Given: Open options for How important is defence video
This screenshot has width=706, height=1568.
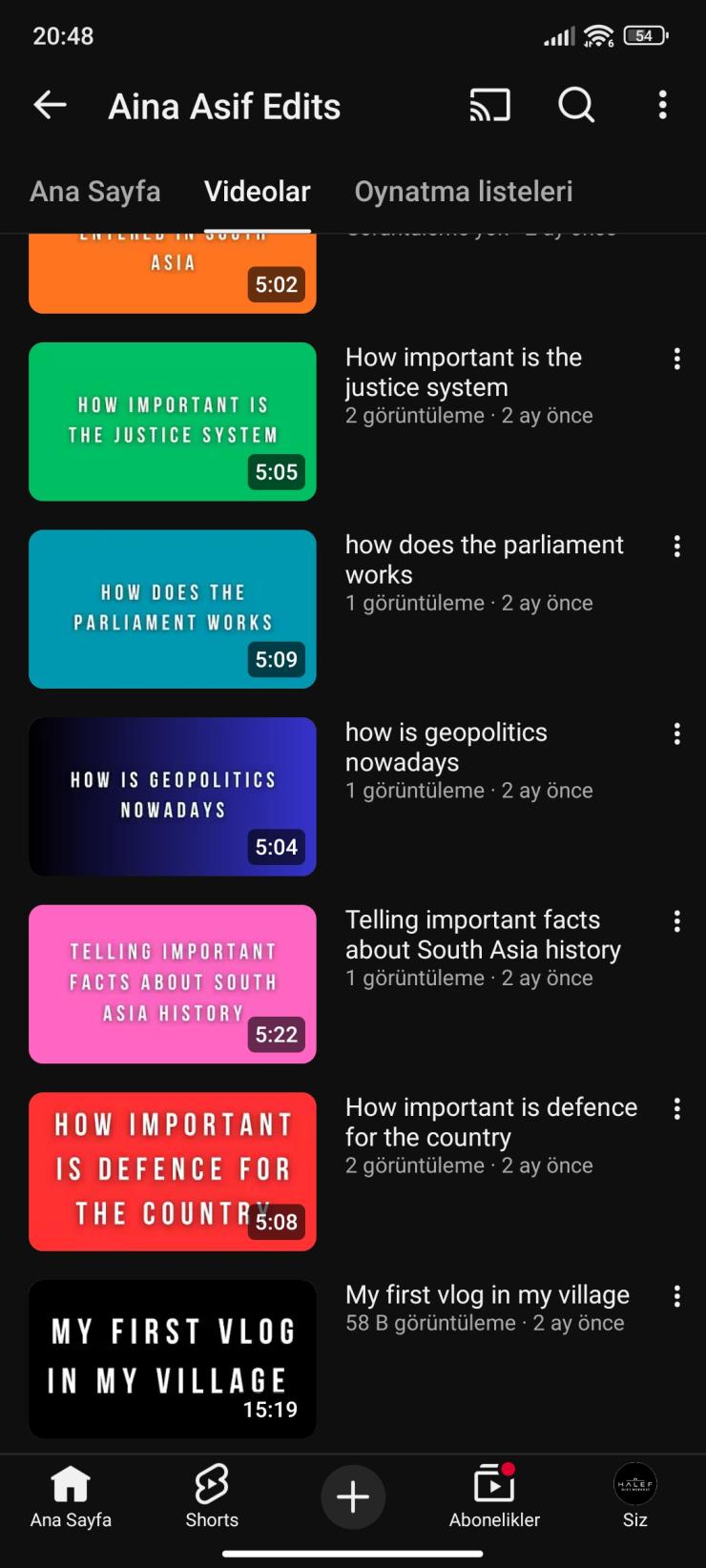Looking at the screenshot, I should pyautogui.click(x=676, y=1108).
